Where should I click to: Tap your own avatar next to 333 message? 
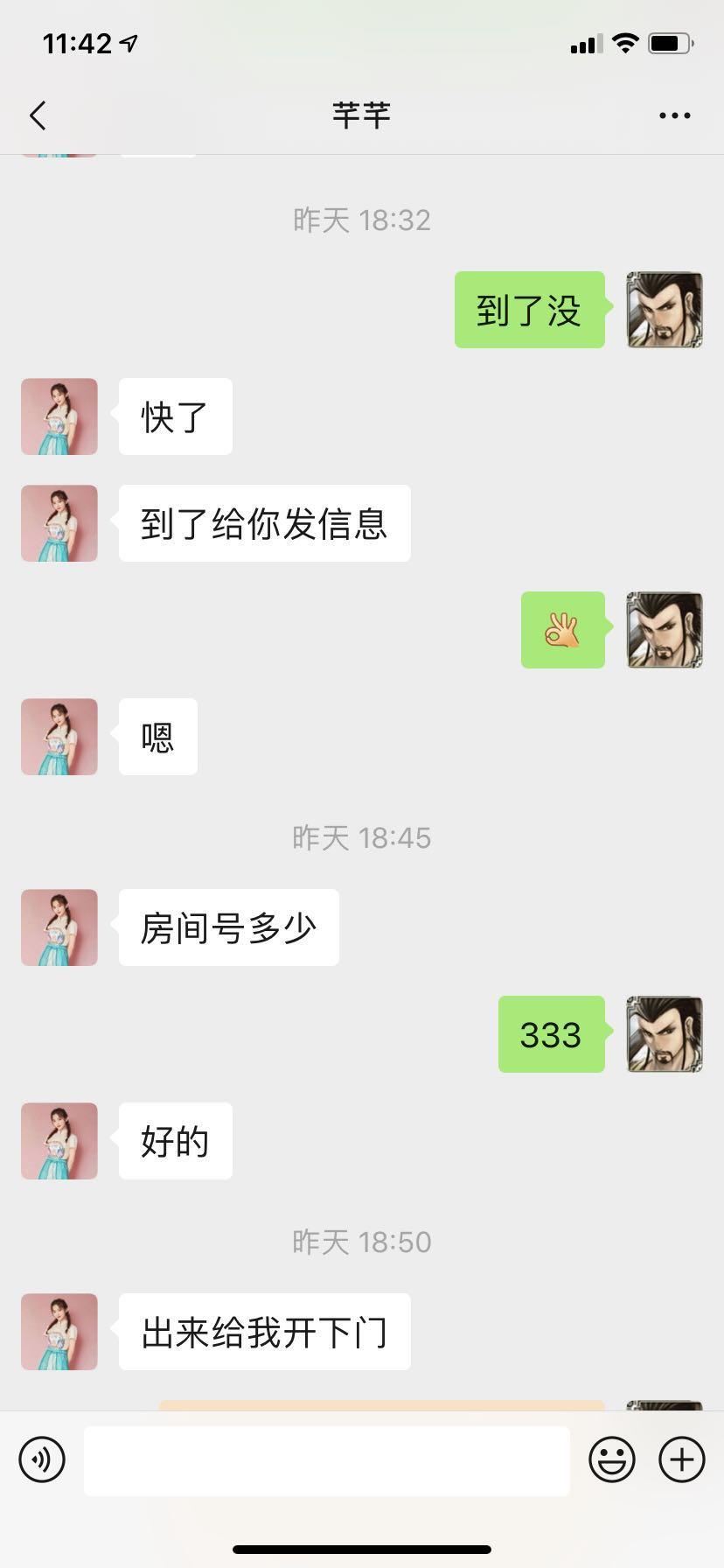tap(663, 1035)
